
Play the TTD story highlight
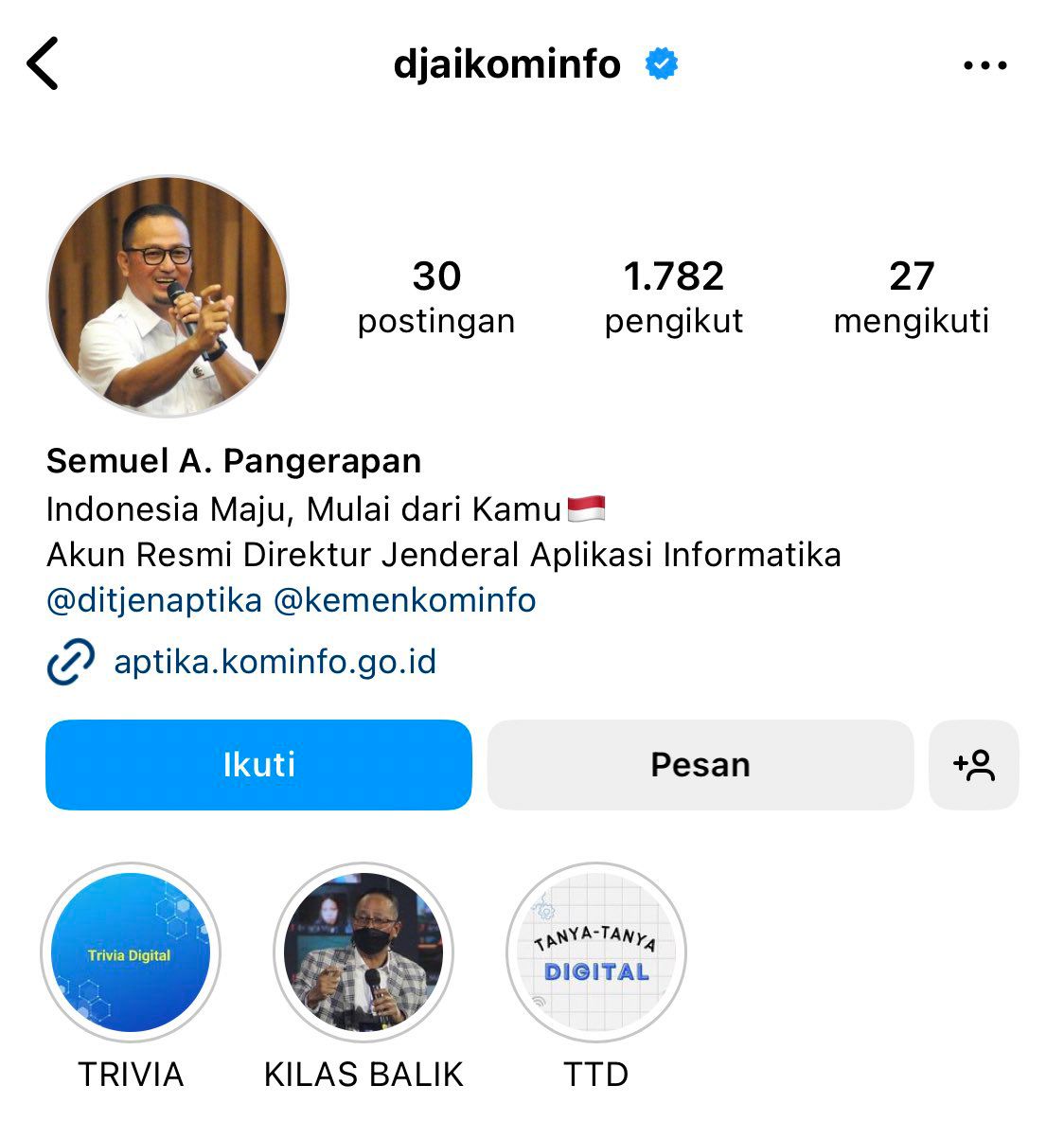[x=596, y=952]
